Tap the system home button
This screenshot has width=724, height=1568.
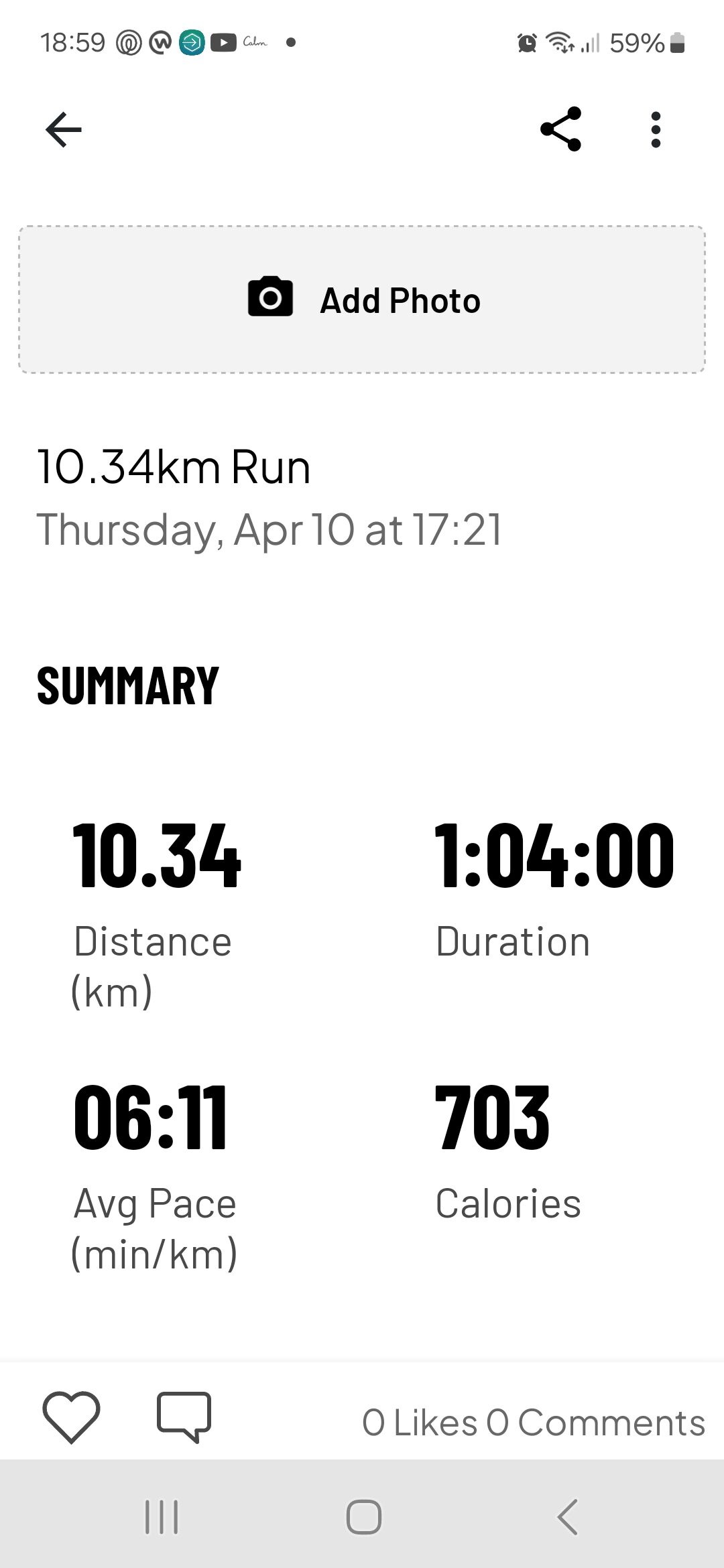point(363,1517)
